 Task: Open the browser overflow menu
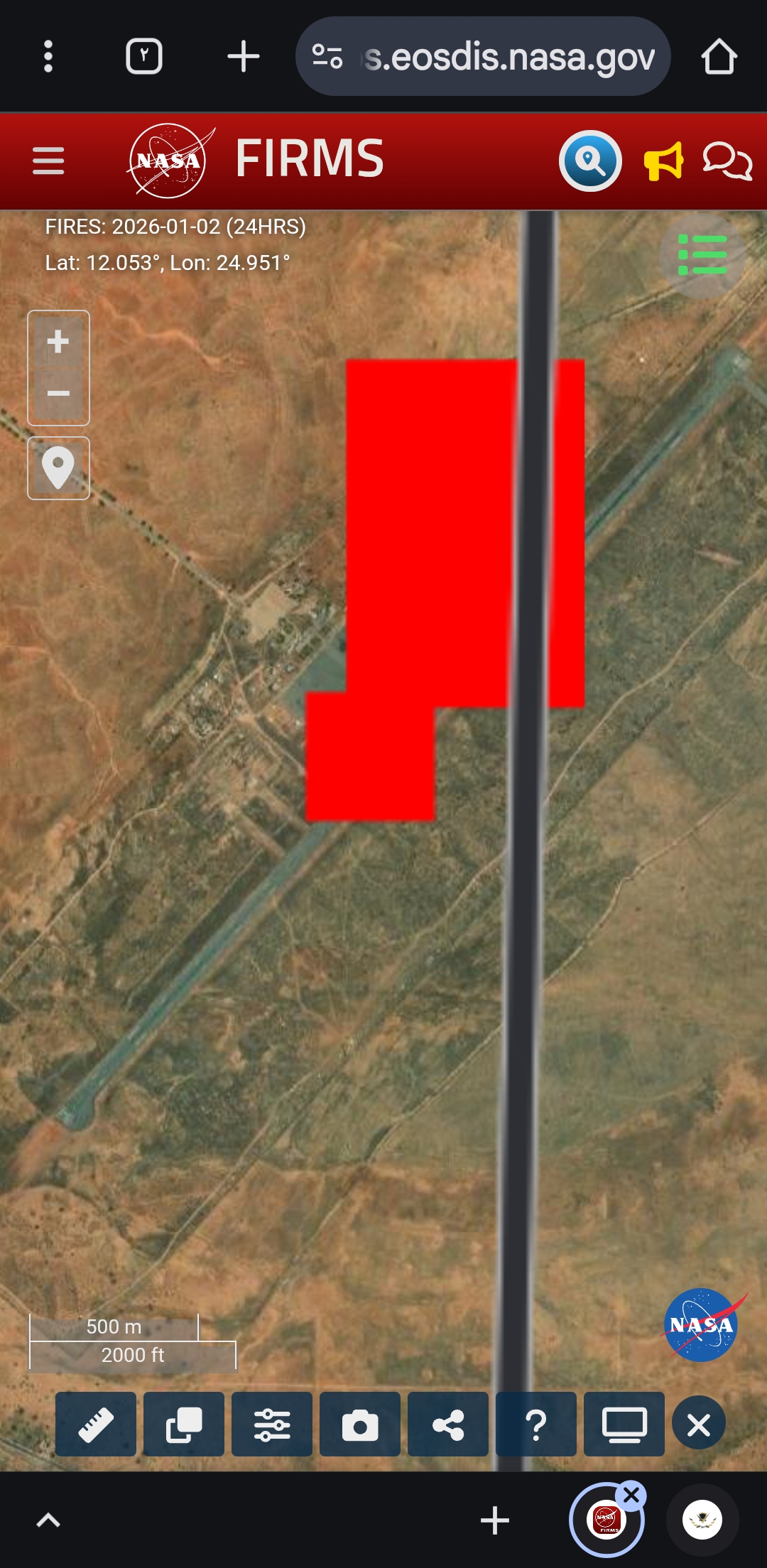point(48,56)
